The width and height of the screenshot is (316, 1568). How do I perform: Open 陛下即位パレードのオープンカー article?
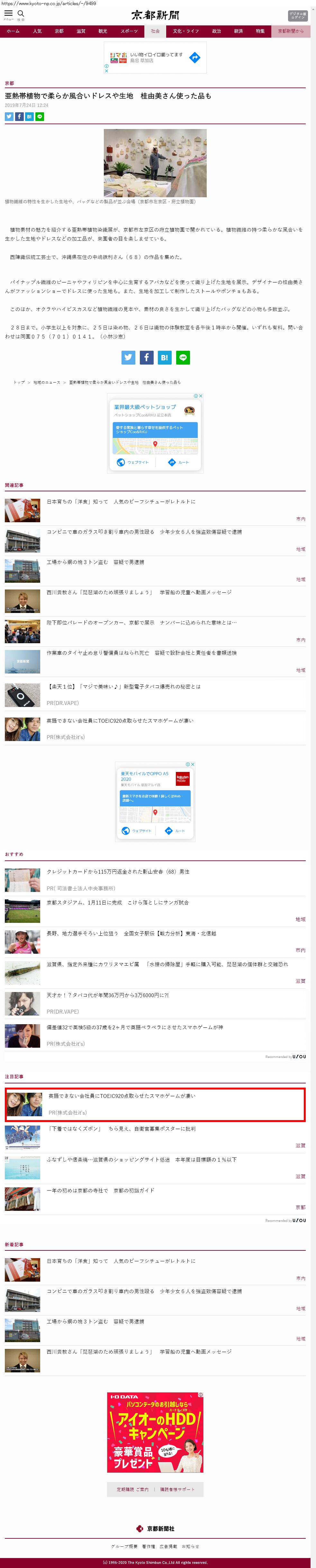tap(141, 622)
